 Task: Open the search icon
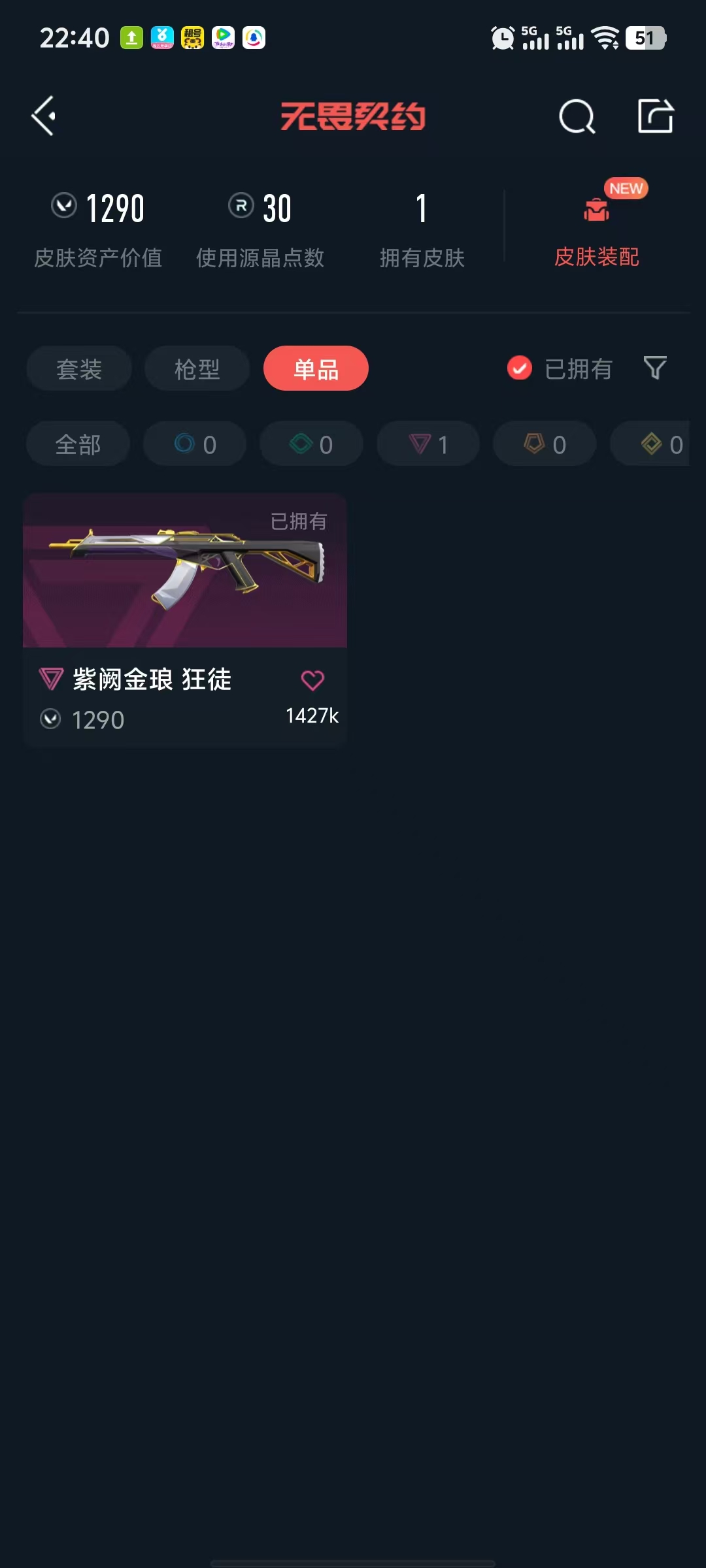coord(577,117)
